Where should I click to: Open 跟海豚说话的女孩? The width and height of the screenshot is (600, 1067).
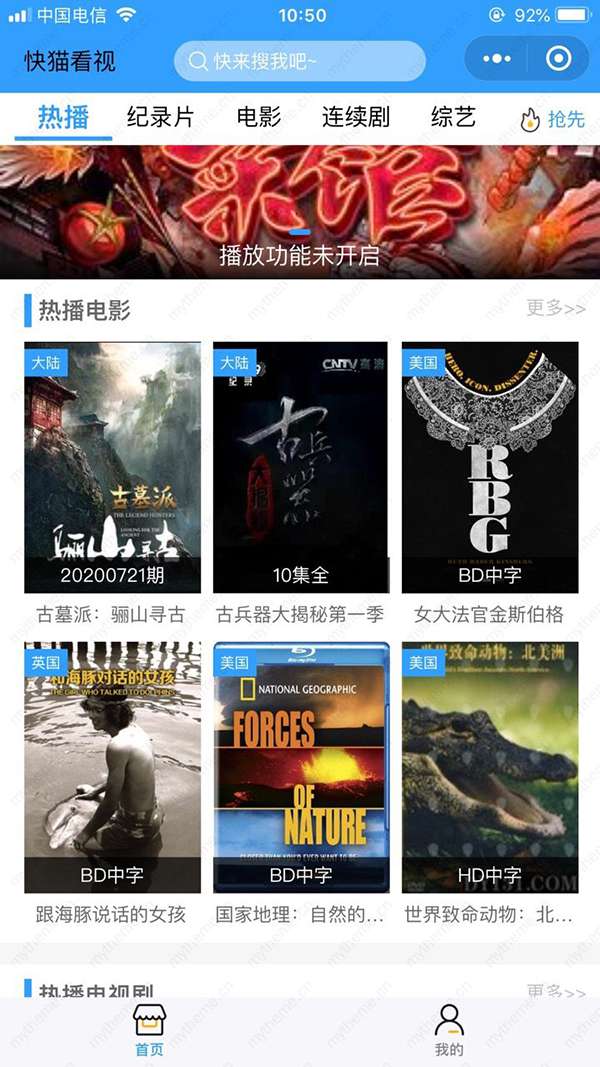(x=112, y=767)
